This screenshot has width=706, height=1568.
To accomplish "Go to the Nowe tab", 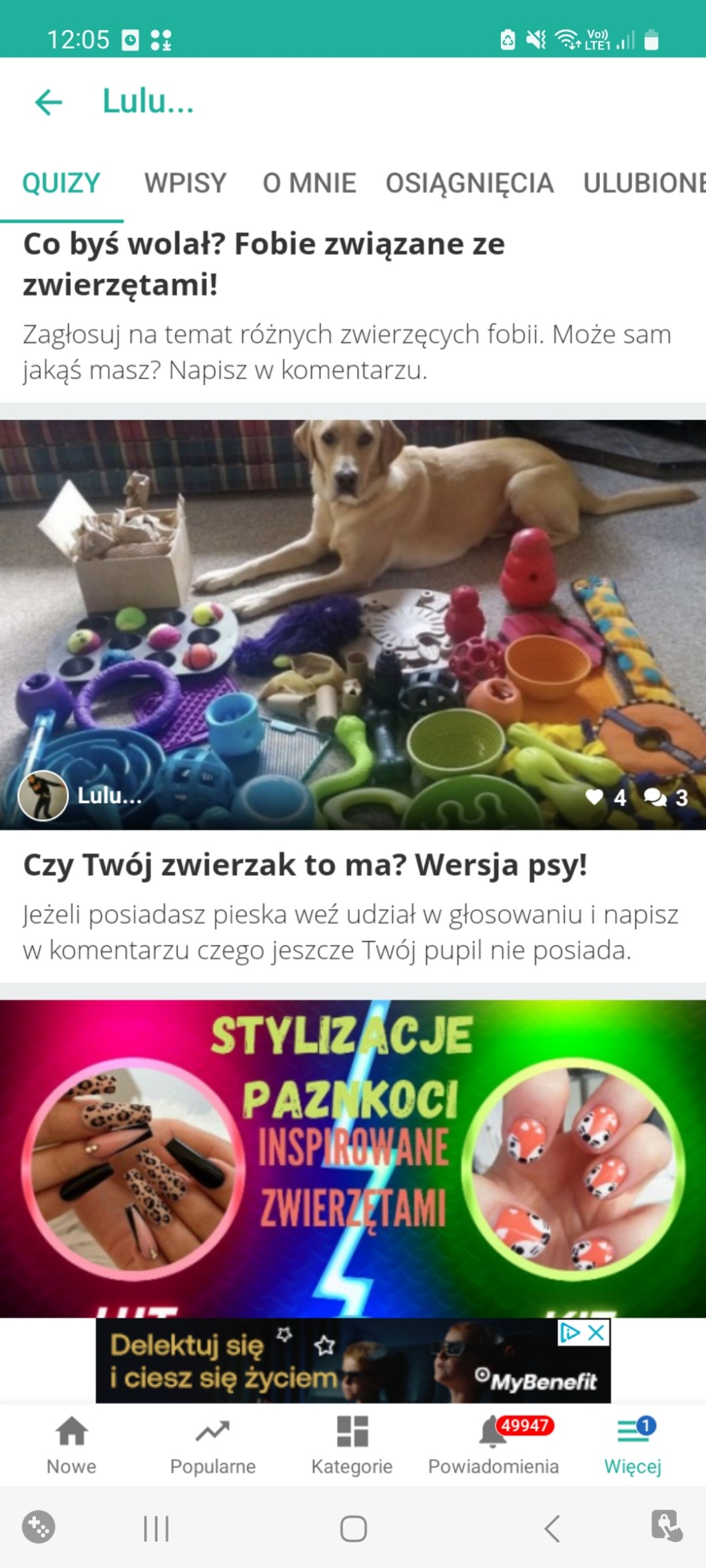I will point(71,1444).
